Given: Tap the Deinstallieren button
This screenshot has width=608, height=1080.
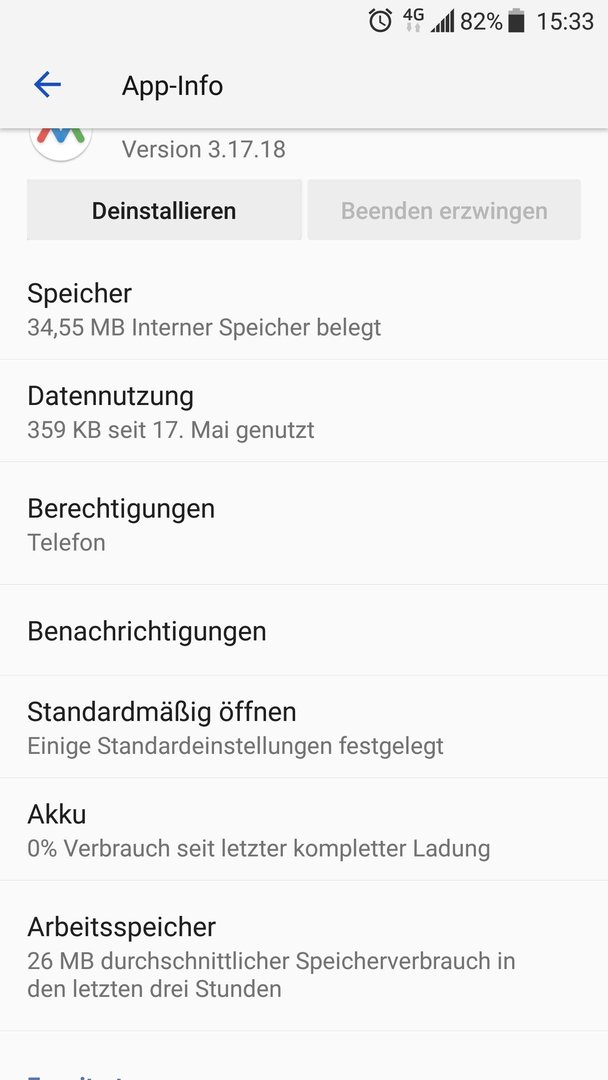Looking at the screenshot, I should click(x=164, y=210).
